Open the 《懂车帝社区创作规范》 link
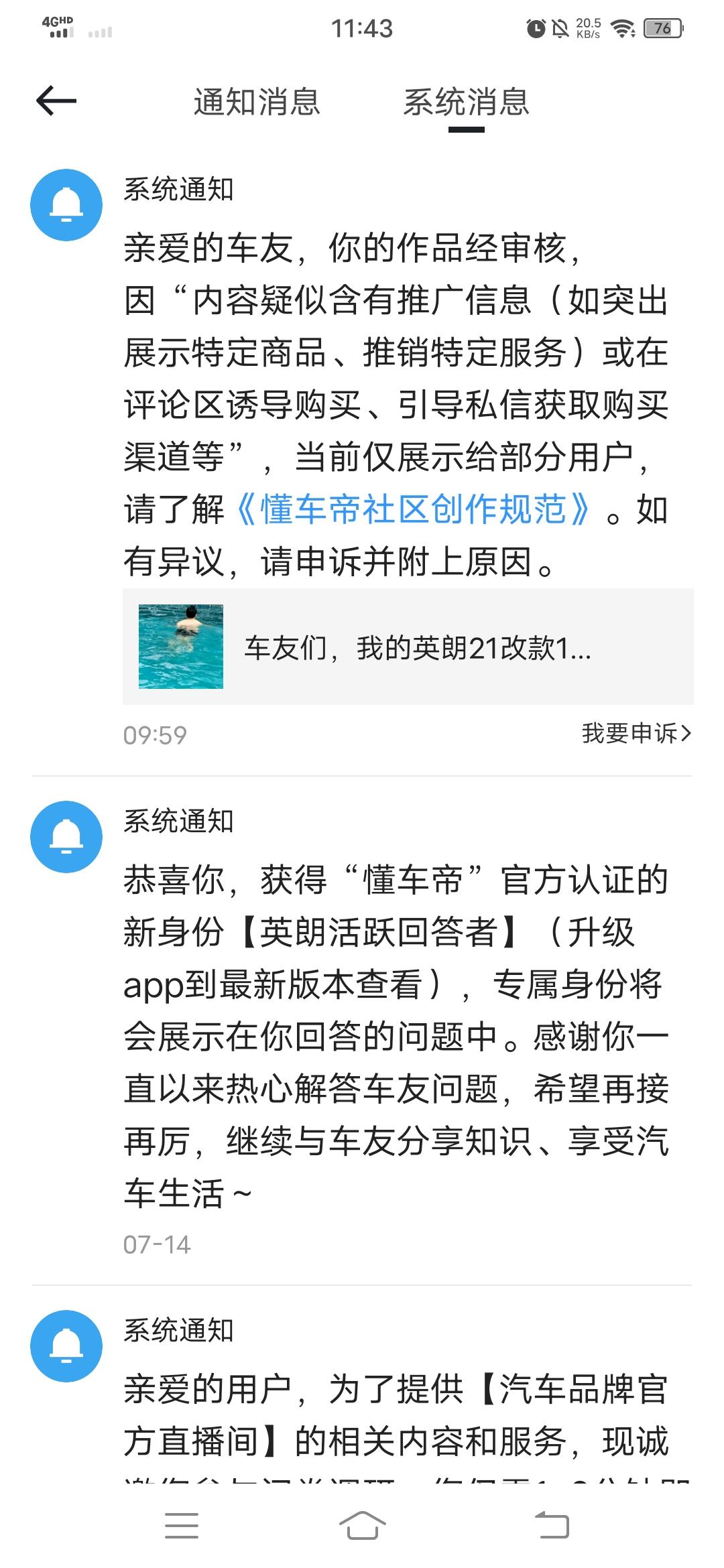Image resolution: width=724 pixels, height=1568 pixels. (414, 509)
